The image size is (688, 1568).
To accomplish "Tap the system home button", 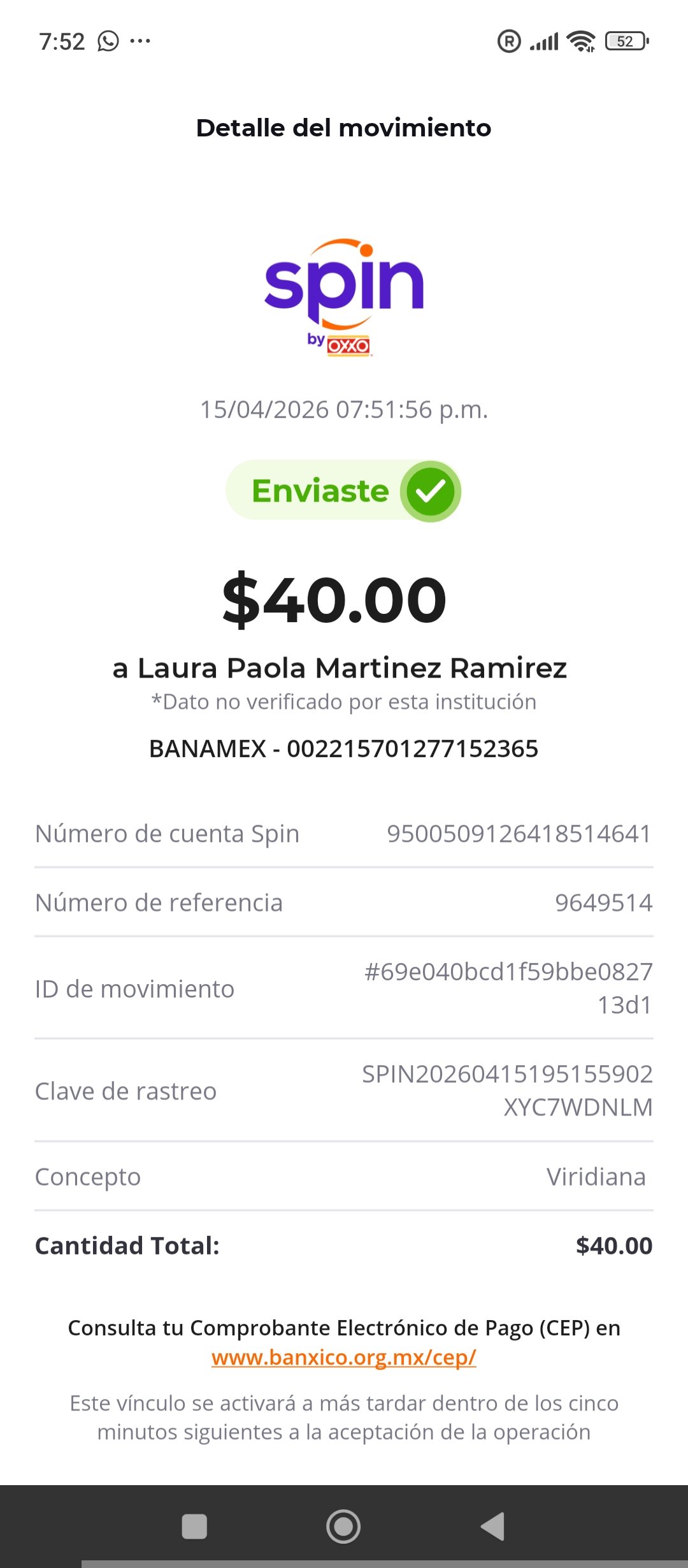I will tap(343, 1527).
